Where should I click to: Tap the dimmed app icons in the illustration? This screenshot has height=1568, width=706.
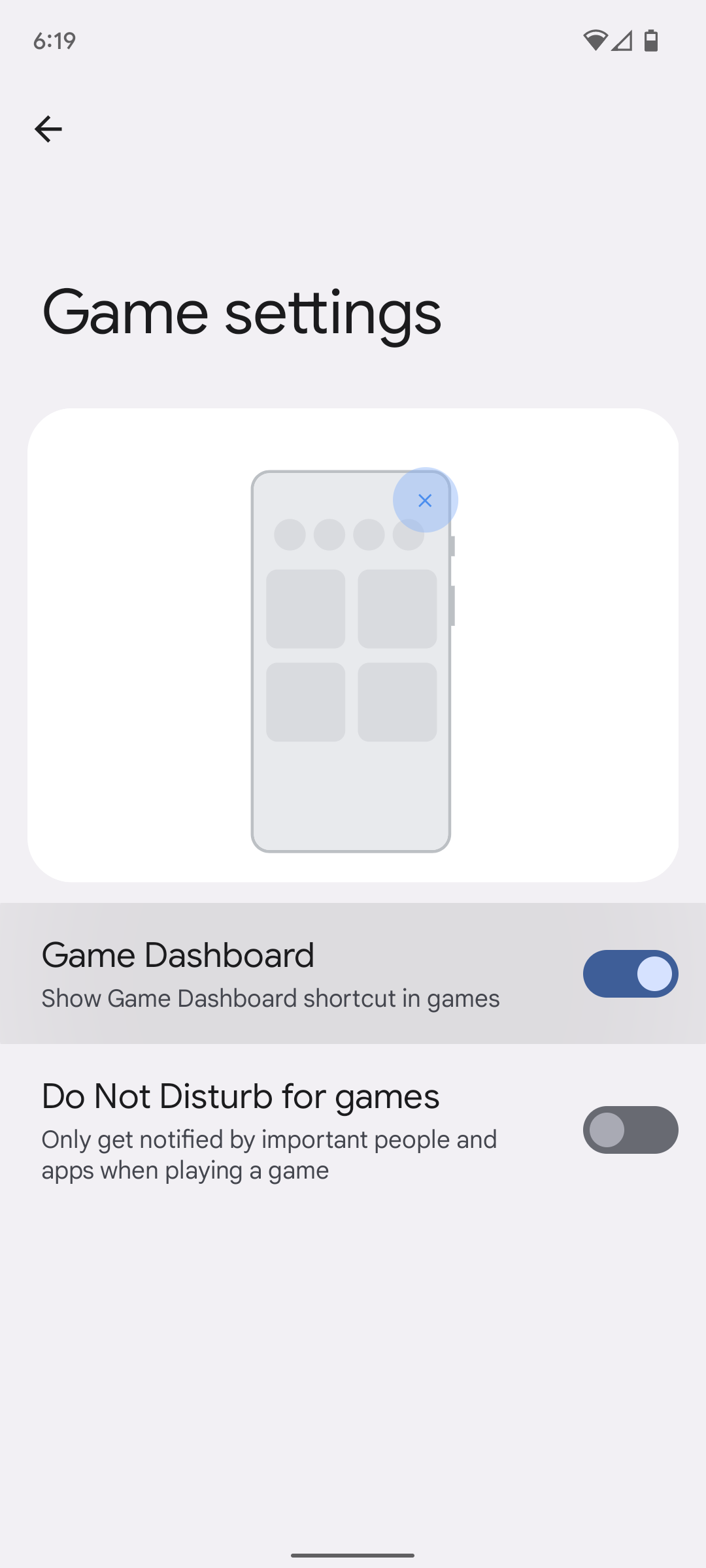click(346, 534)
